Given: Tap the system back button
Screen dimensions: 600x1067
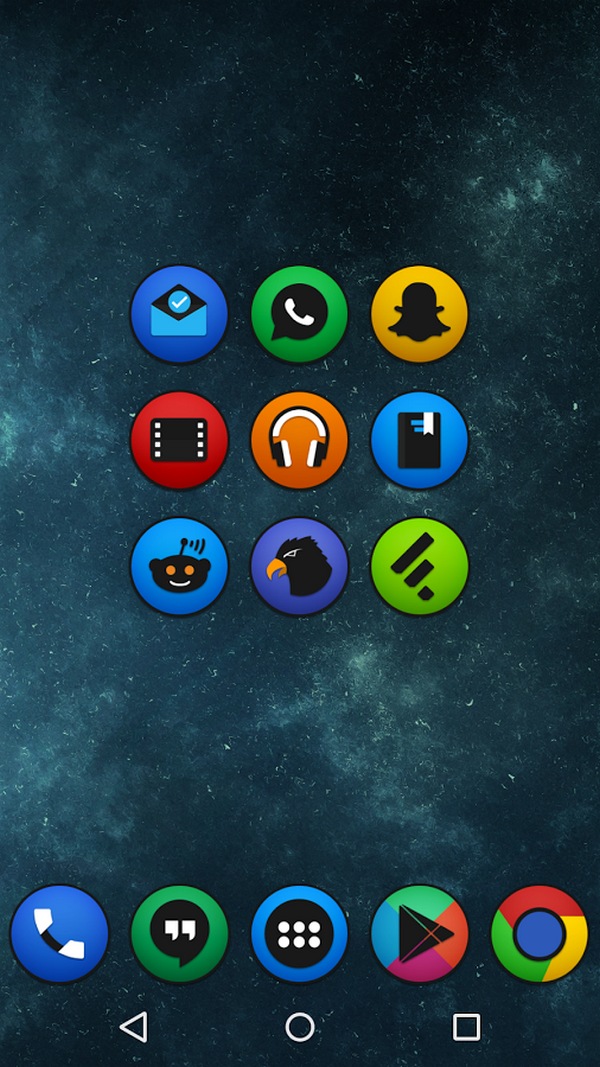Looking at the screenshot, I should coord(133,1027).
